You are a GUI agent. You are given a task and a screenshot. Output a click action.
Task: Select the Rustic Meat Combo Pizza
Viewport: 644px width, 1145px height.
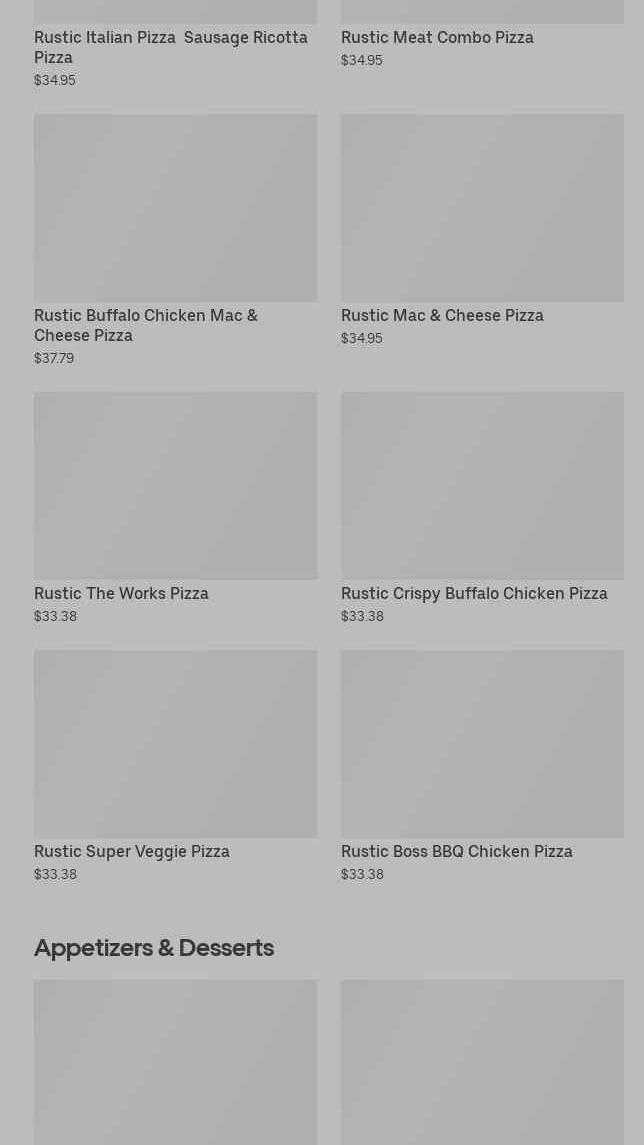pos(437,38)
